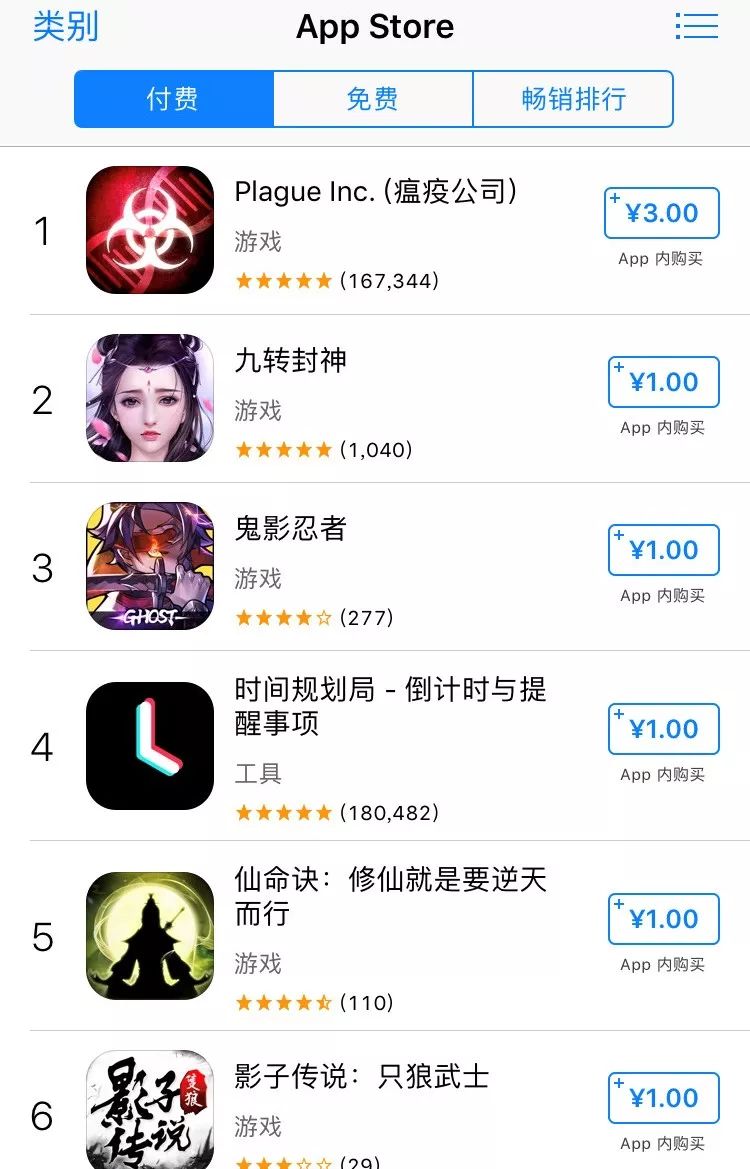The height and width of the screenshot is (1169, 750).
Task: Open the list menu icon
Action: point(696,27)
